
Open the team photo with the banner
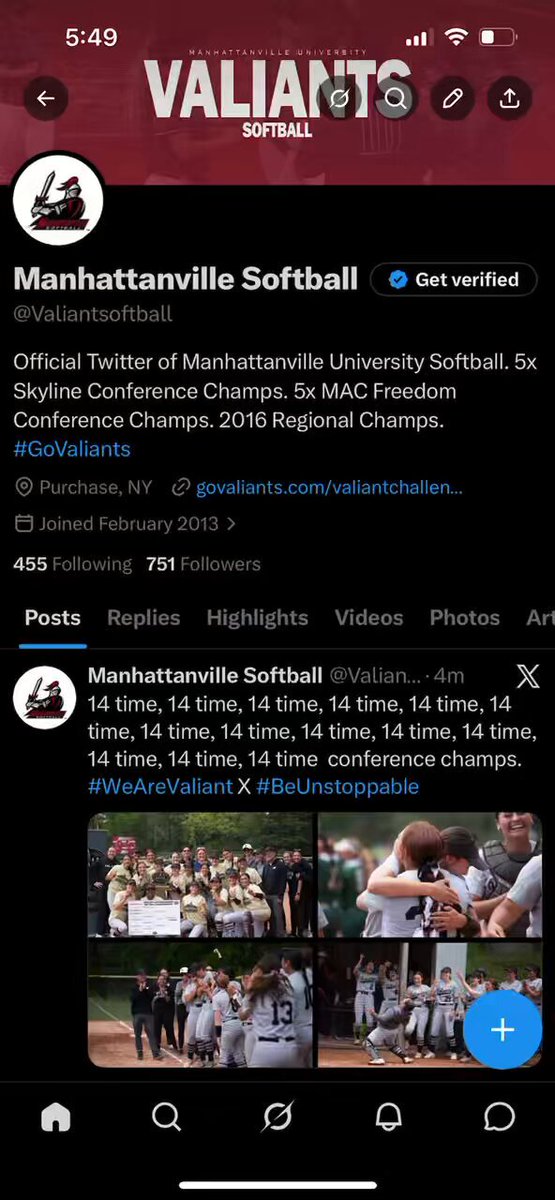coord(200,875)
